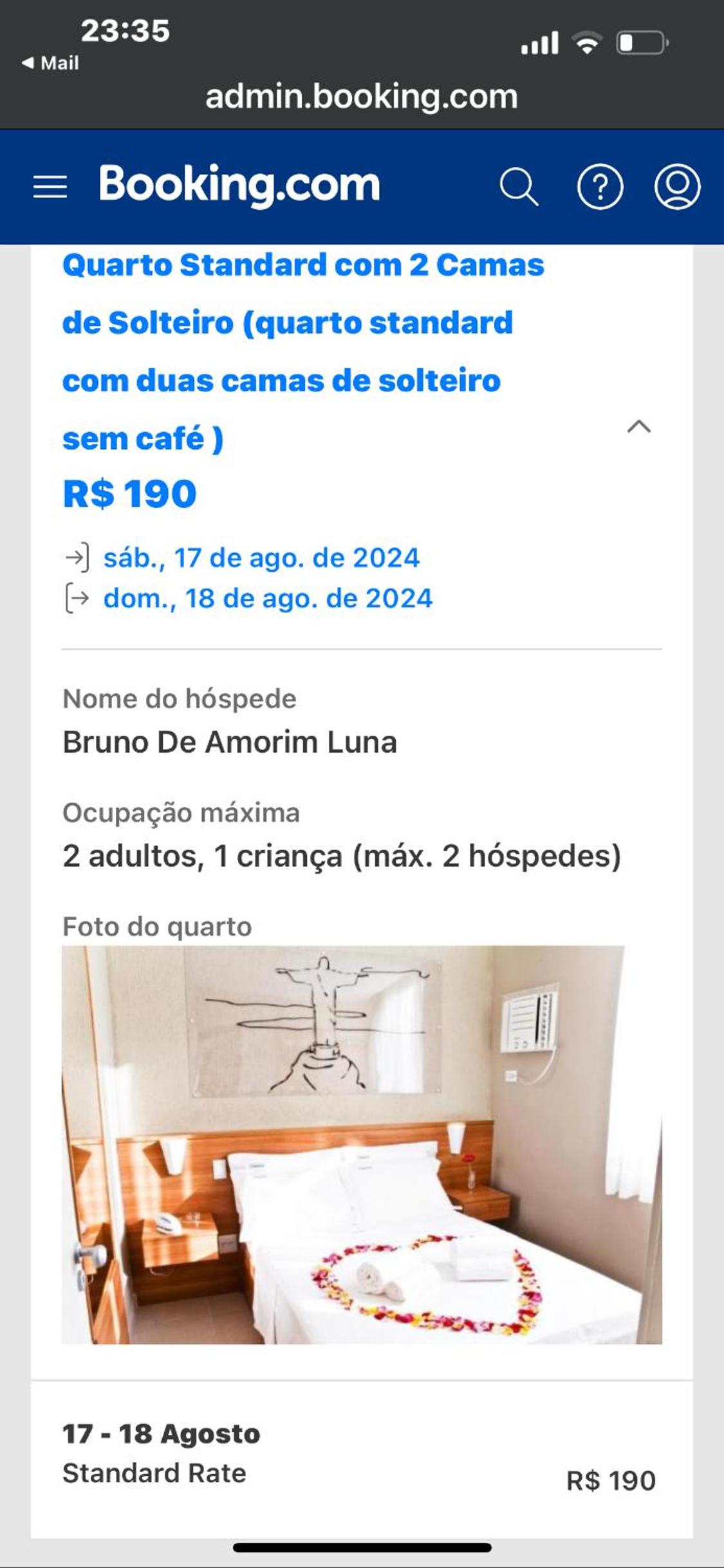The width and height of the screenshot is (724, 1568).
Task: Collapse the room details chevron
Action: (x=638, y=427)
